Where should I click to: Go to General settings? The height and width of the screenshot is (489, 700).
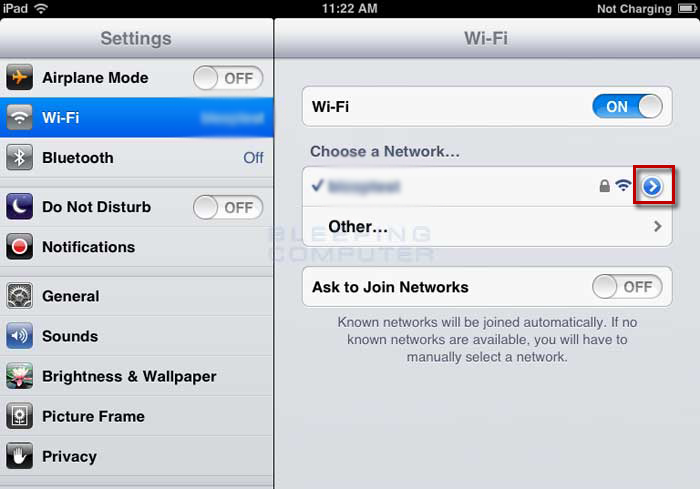[x=136, y=296]
